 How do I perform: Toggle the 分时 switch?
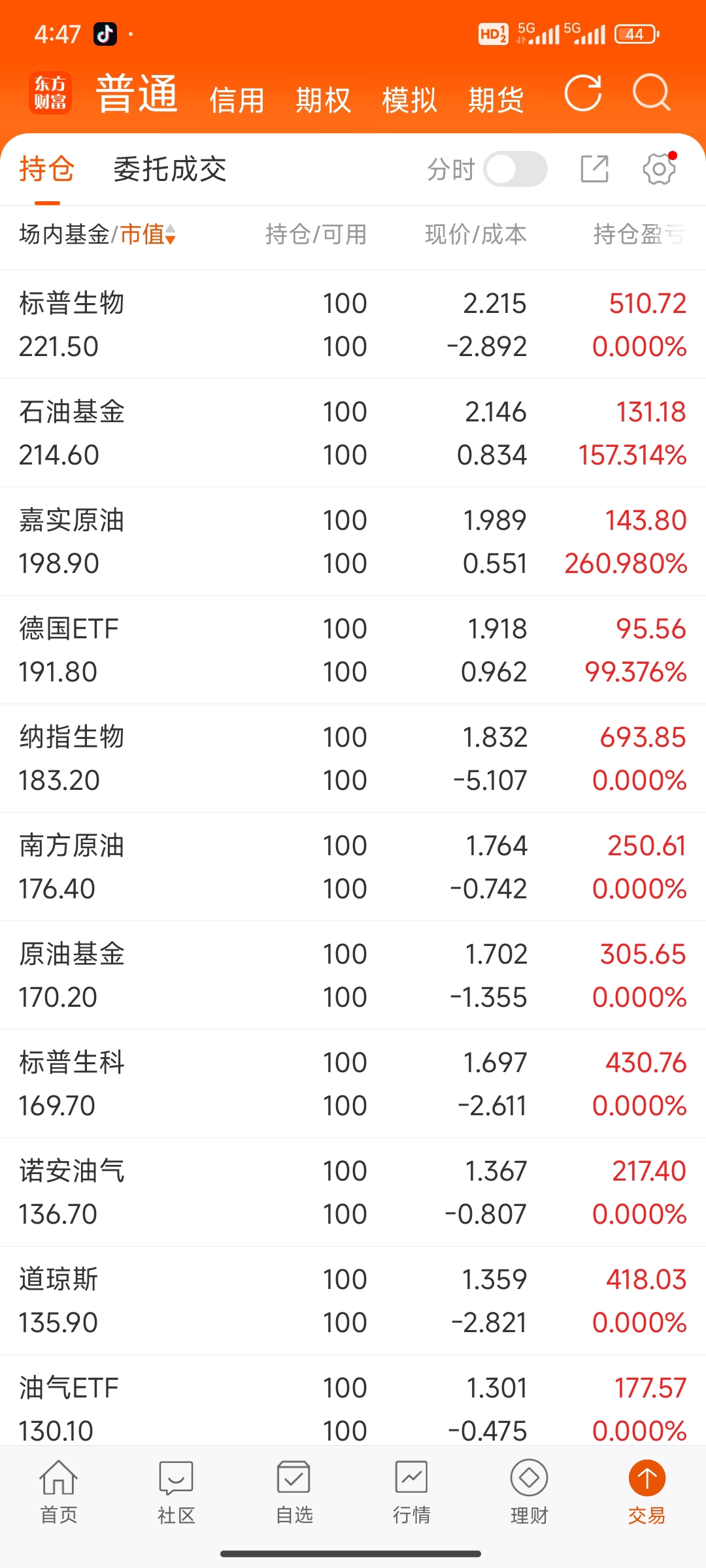pyautogui.click(x=515, y=169)
